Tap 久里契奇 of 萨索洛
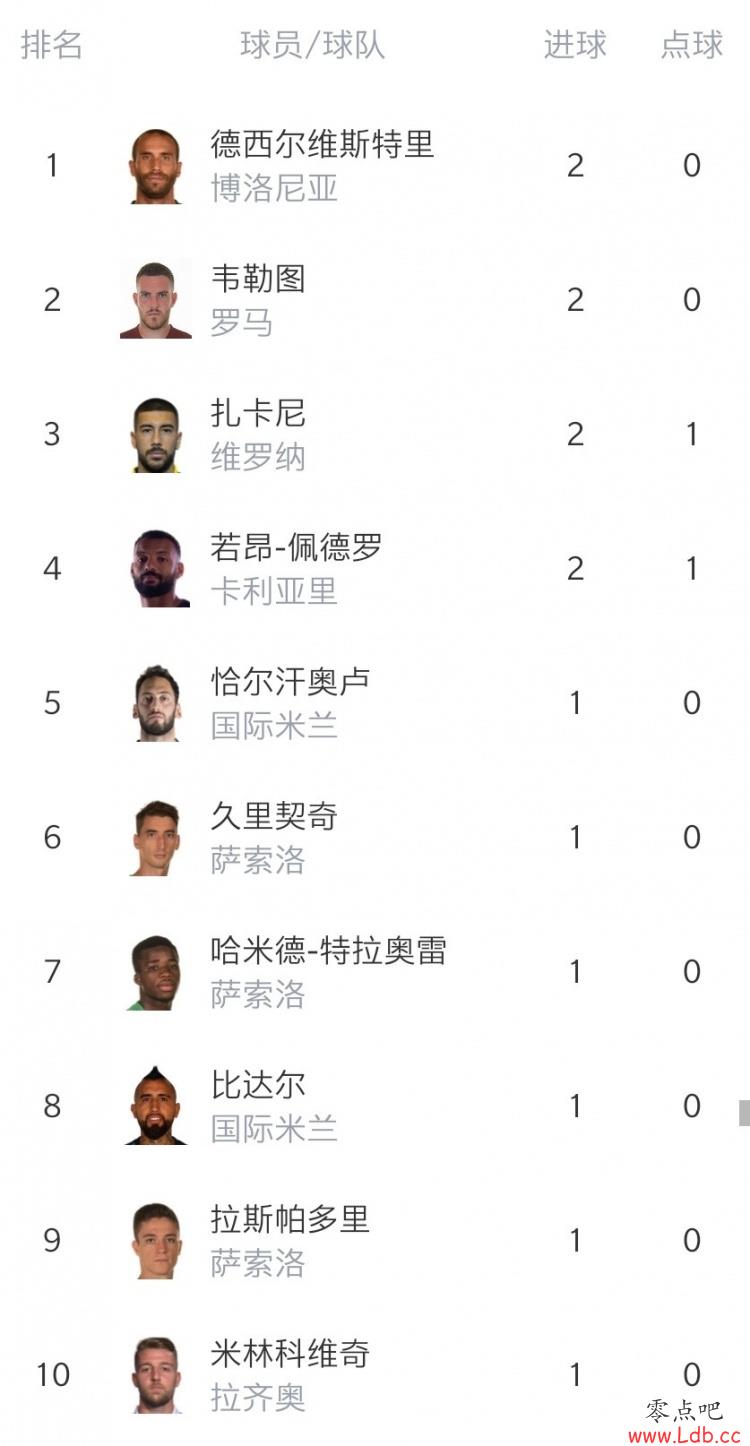 tap(375, 837)
